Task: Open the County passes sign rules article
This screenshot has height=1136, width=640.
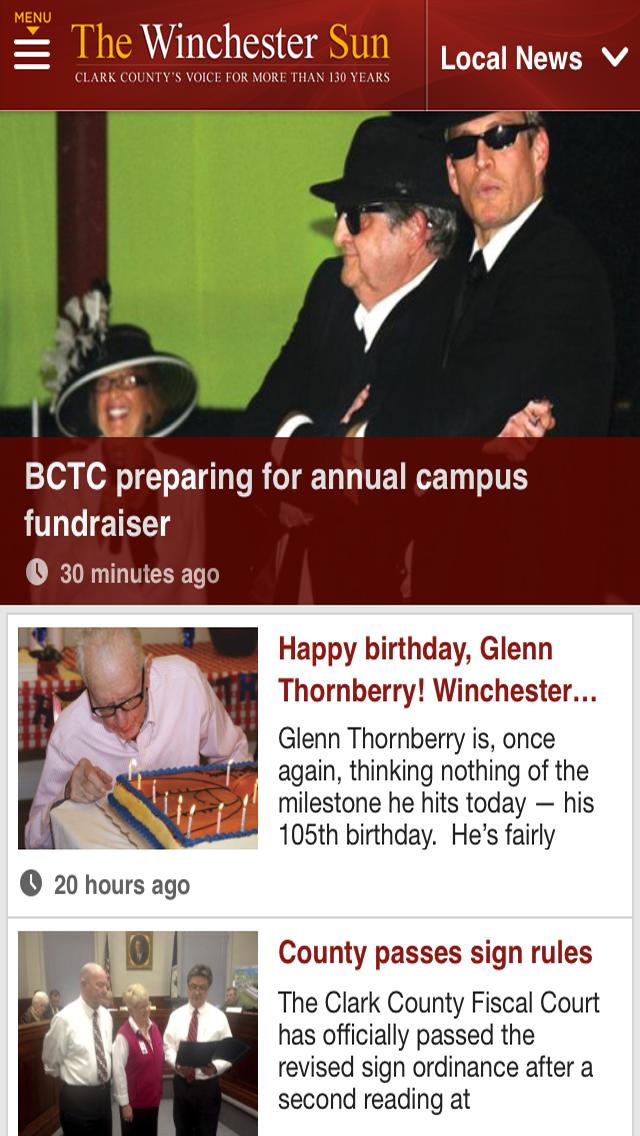Action: click(x=435, y=953)
